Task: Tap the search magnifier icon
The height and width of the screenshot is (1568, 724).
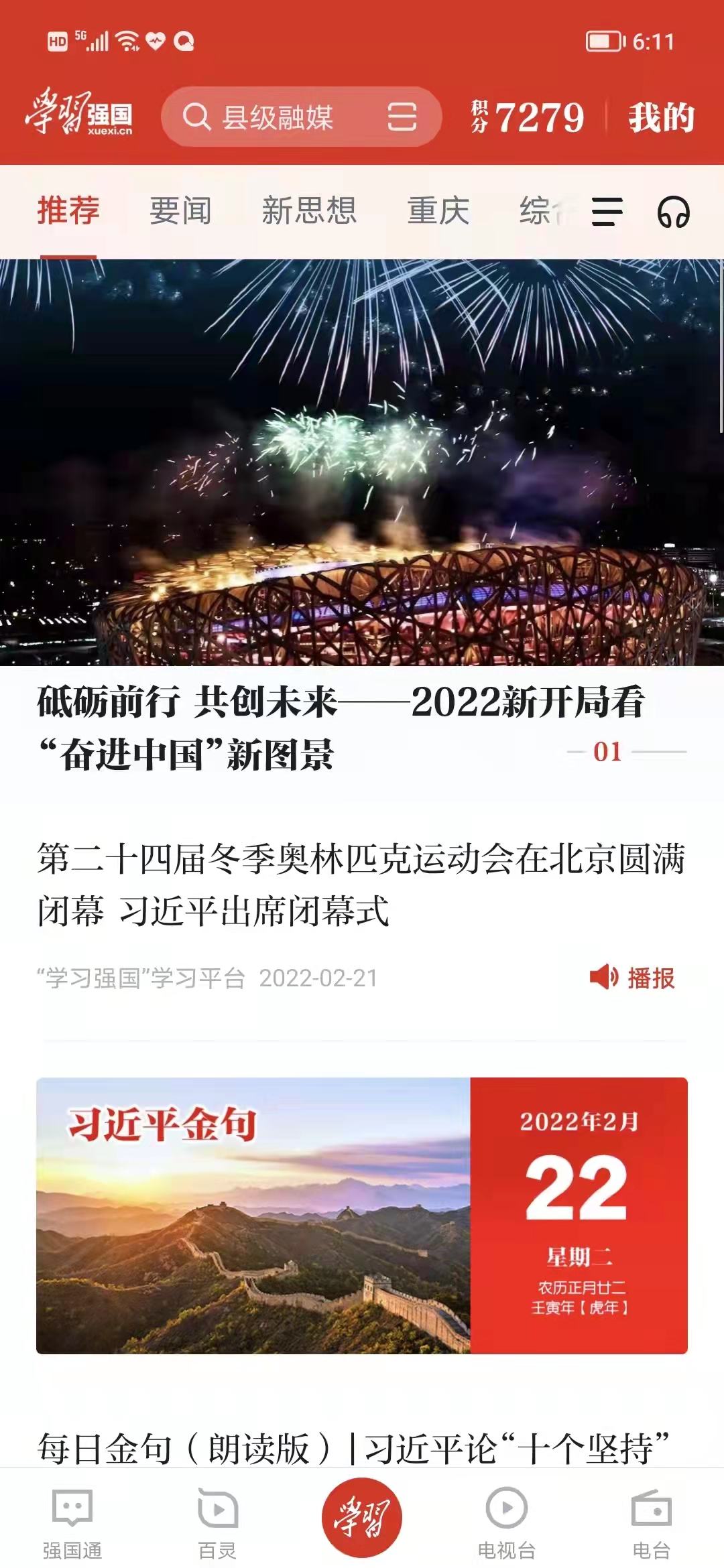Action: tap(197, 118)
